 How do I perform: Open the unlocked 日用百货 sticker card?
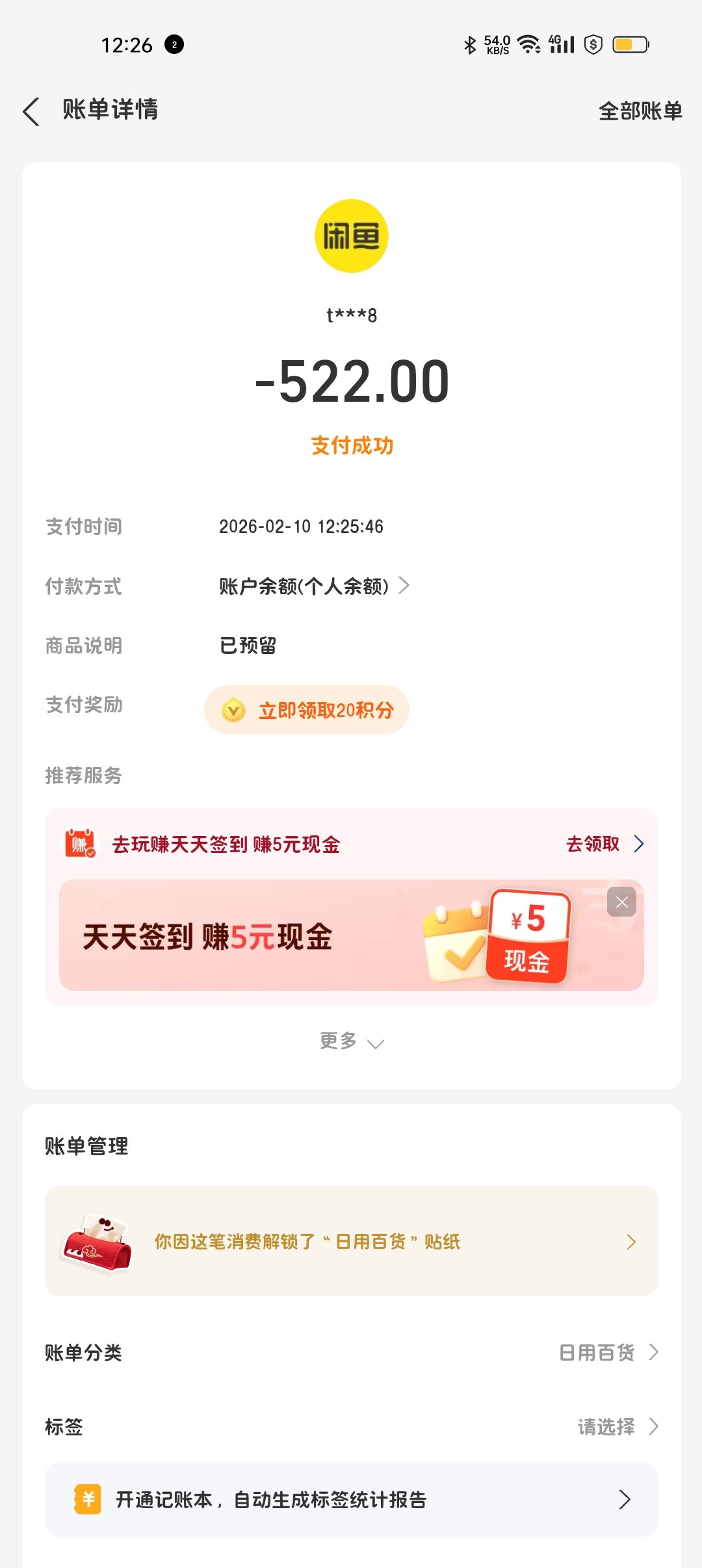pos(351,1242)
